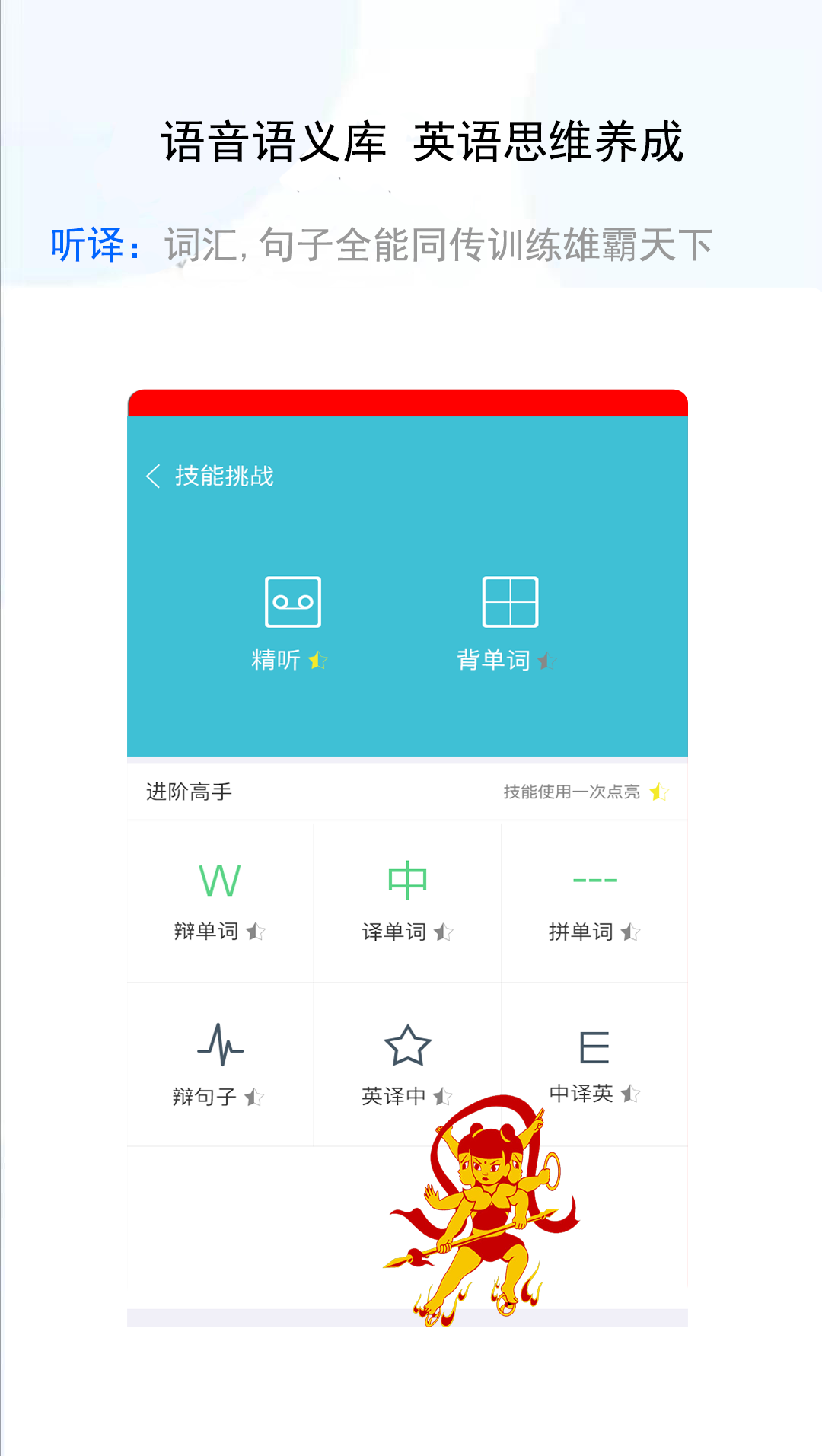This screenshot has height=1456, width=822.
Task: Open the 背单词 word memorization grid icon
Action: 511,602
